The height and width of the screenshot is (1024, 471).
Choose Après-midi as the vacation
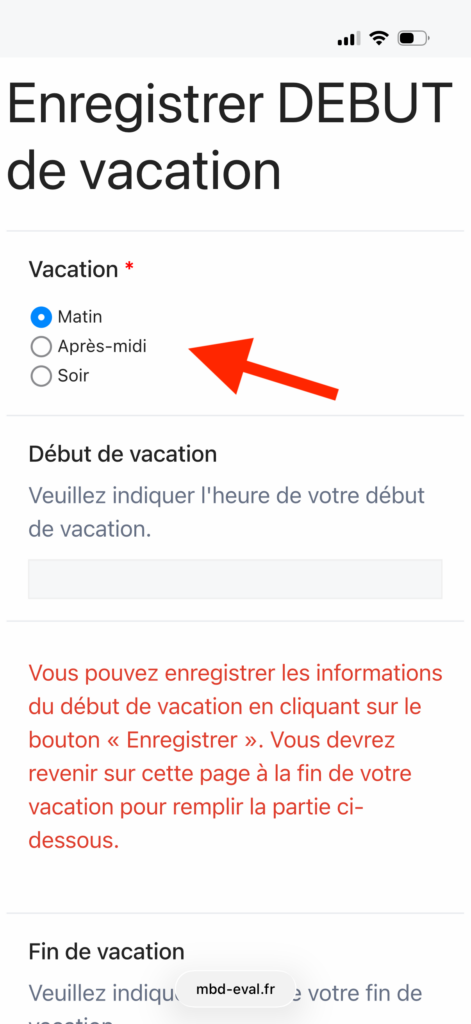pyautogui.click(x=41, y=347)
